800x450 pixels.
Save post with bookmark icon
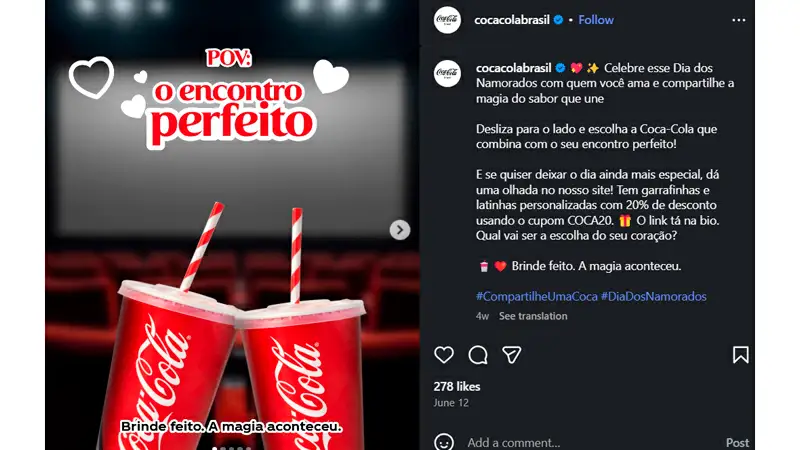[x=740, y=355]
